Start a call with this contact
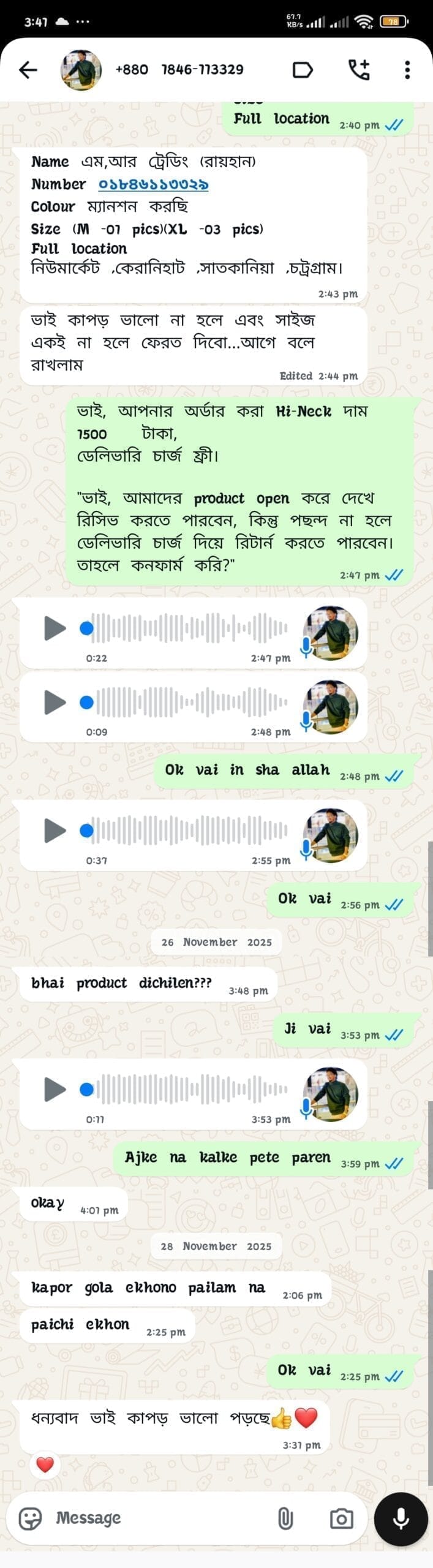 359,70
